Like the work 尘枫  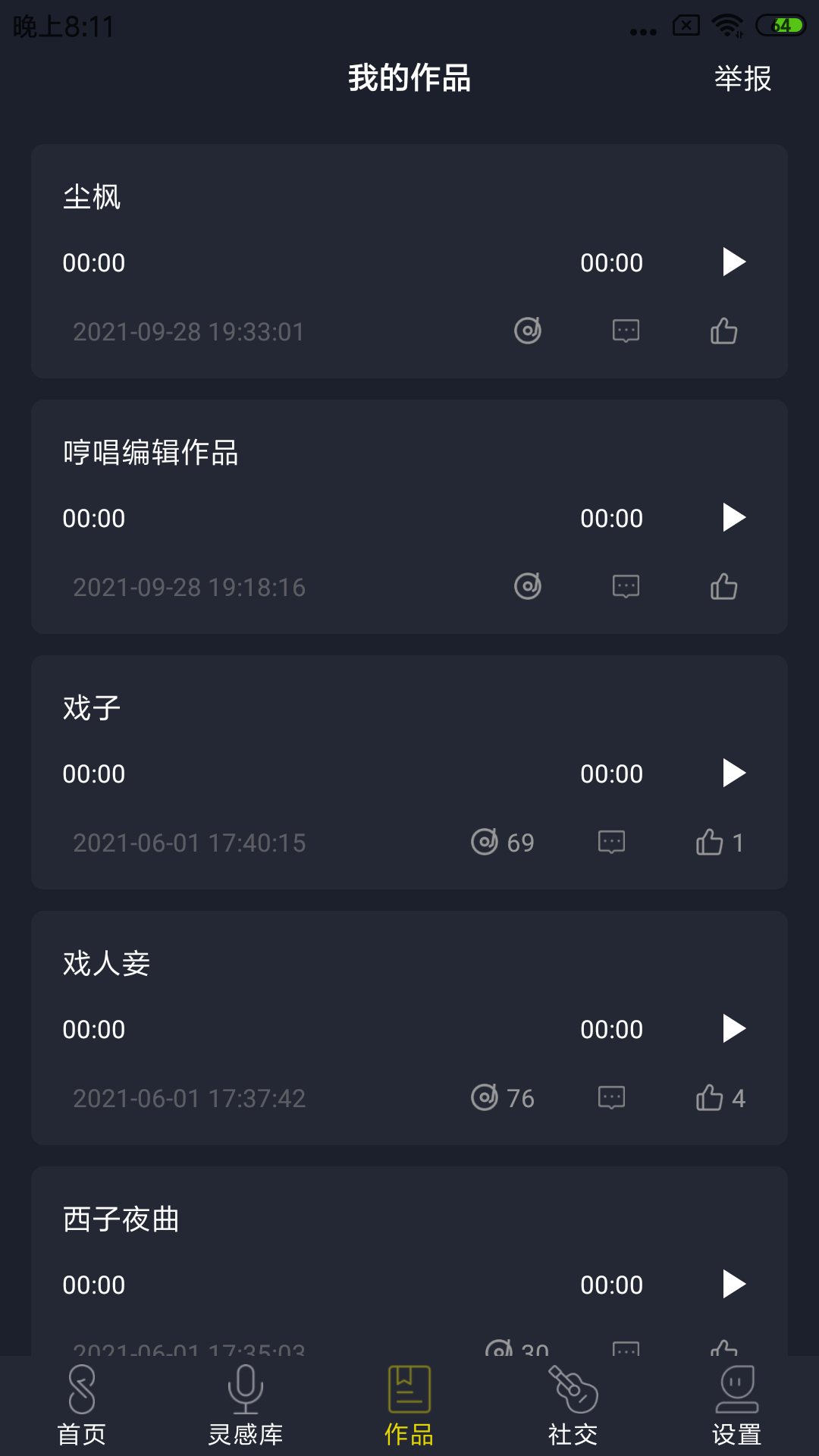(x=724, y=331)
